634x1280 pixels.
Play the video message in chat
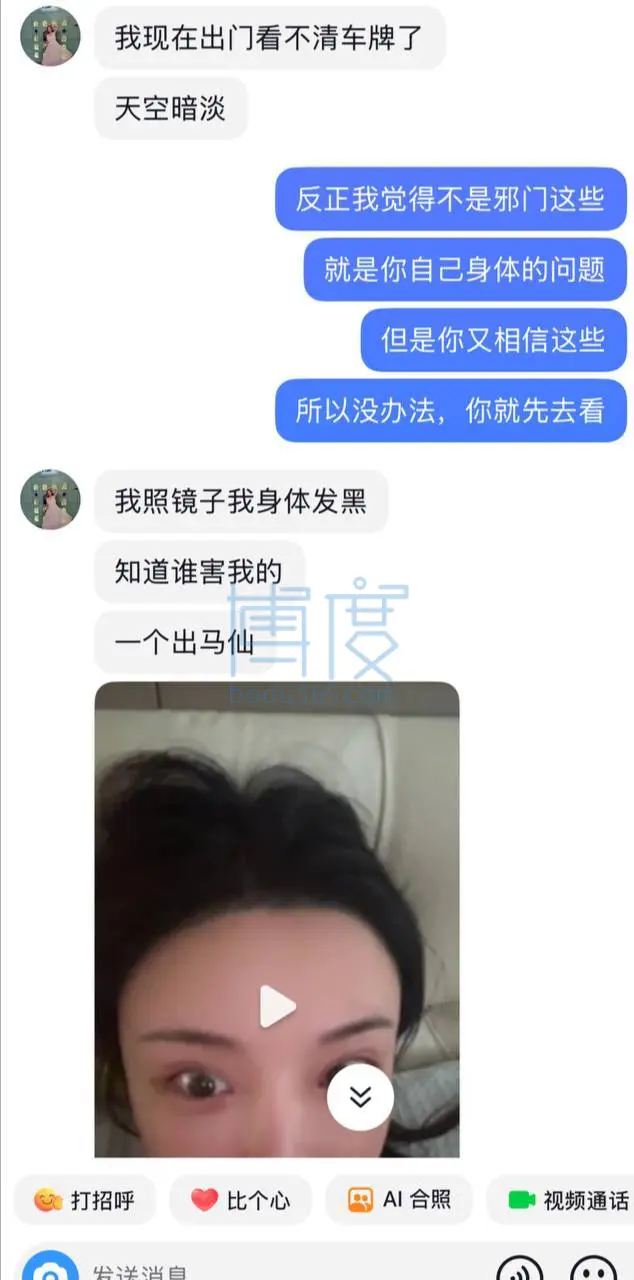point(277,1006)
